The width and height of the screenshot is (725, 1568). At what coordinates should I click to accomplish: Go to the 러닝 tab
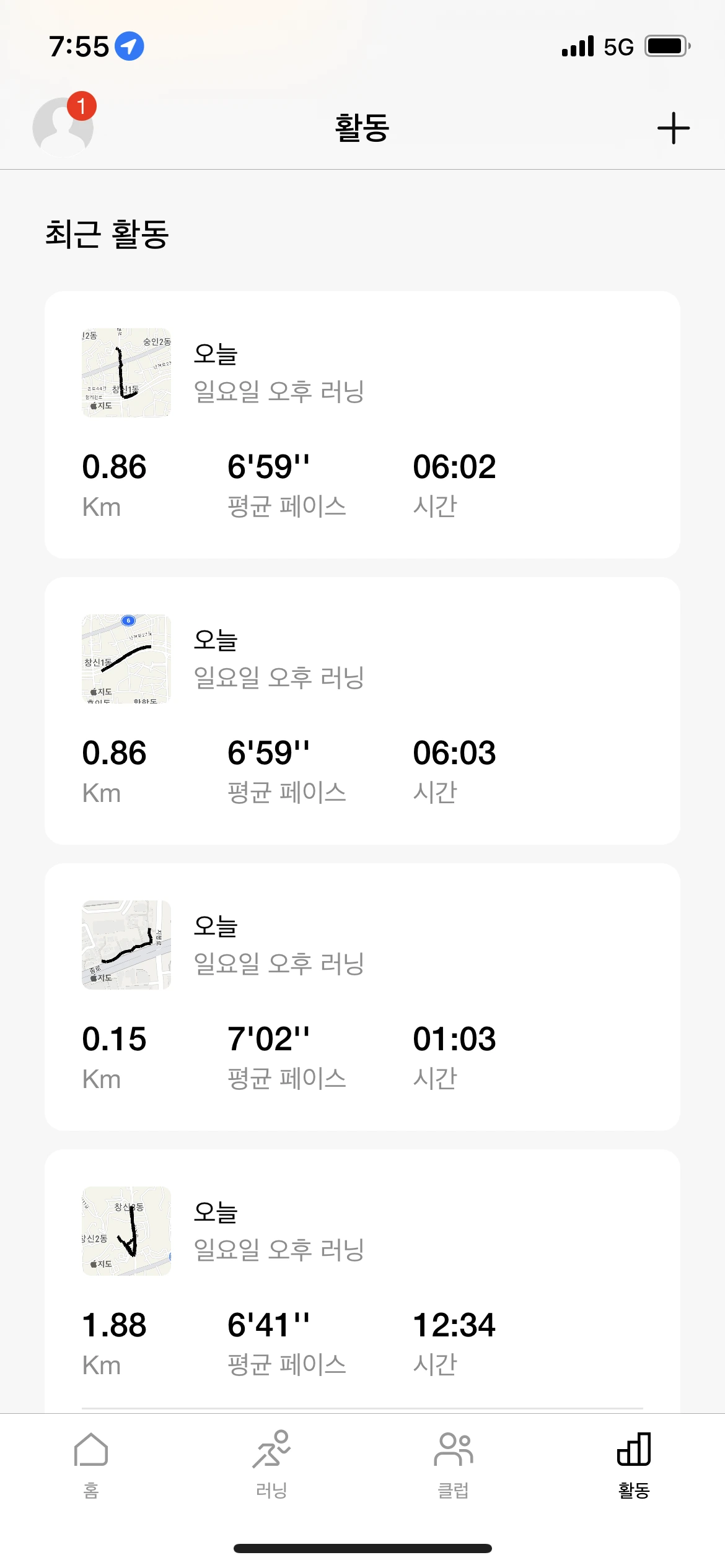point(271,1464)
